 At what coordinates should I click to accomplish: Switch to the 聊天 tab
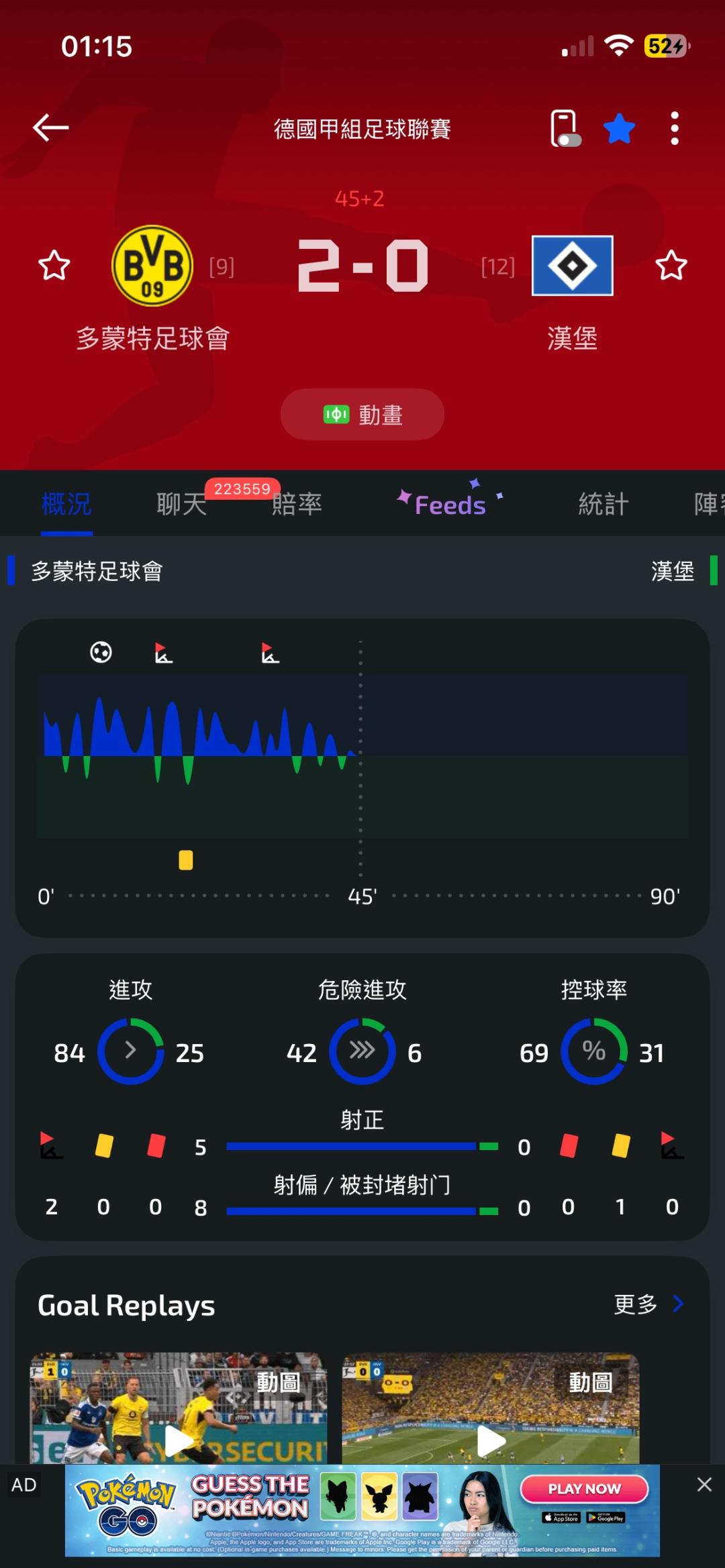181,504
